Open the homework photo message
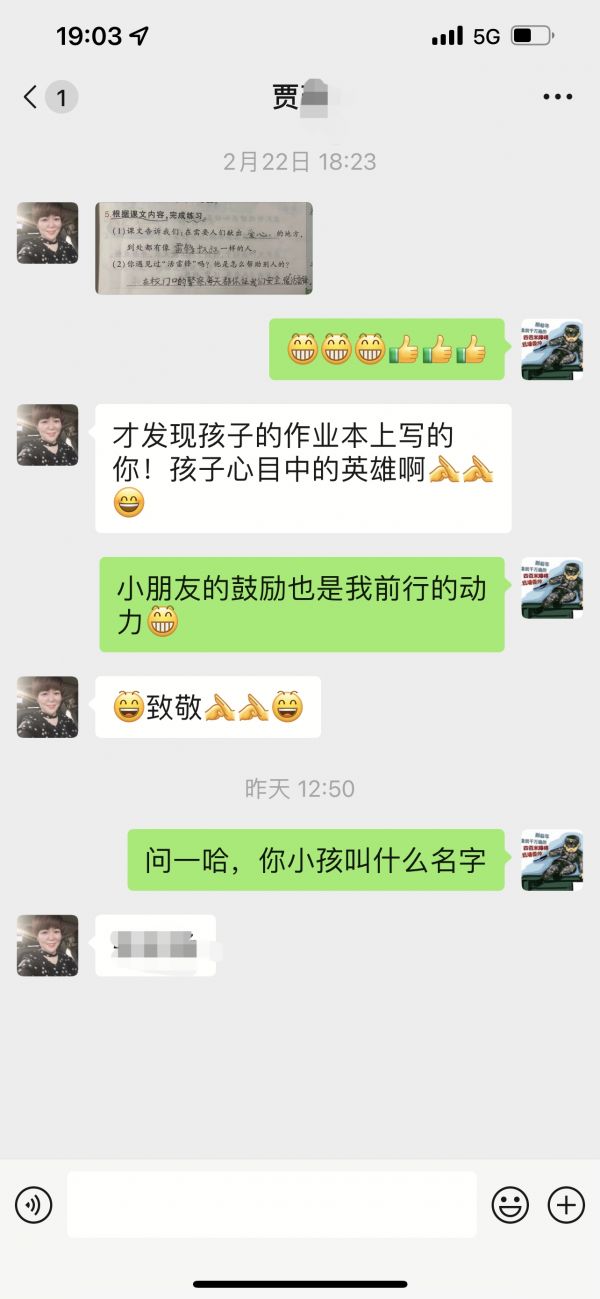This screenshot has width=600, height=1299. point(204,248)
